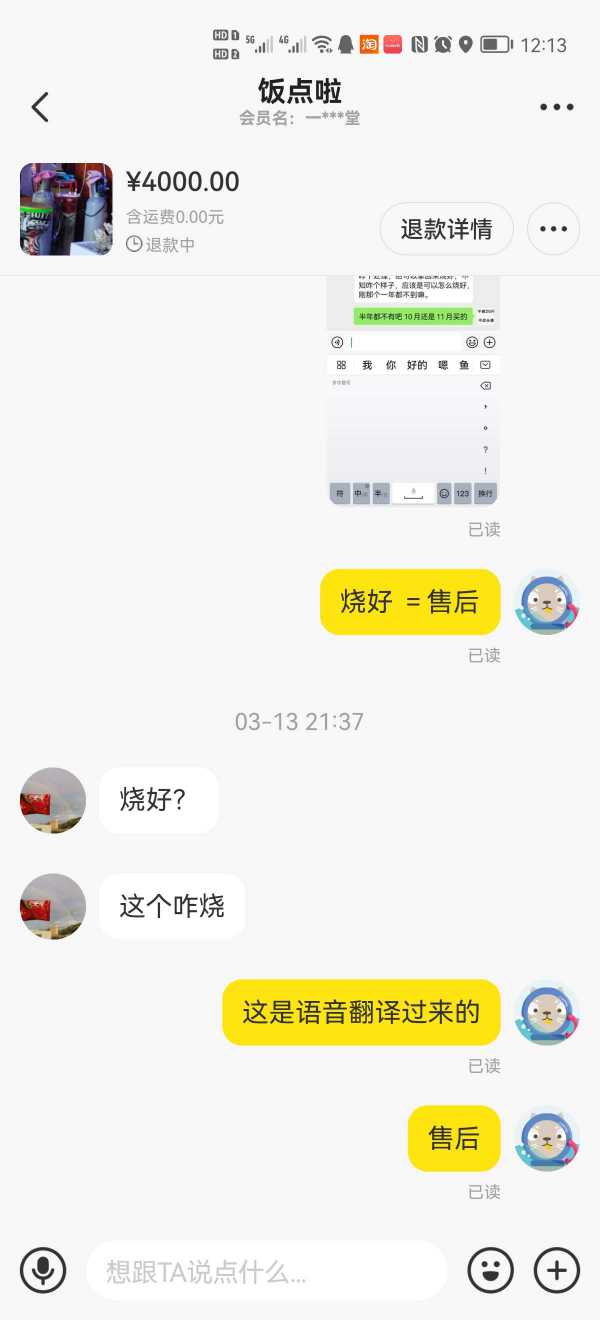View the profile of the contact who sent 烧好?

[x=53, y=800]
